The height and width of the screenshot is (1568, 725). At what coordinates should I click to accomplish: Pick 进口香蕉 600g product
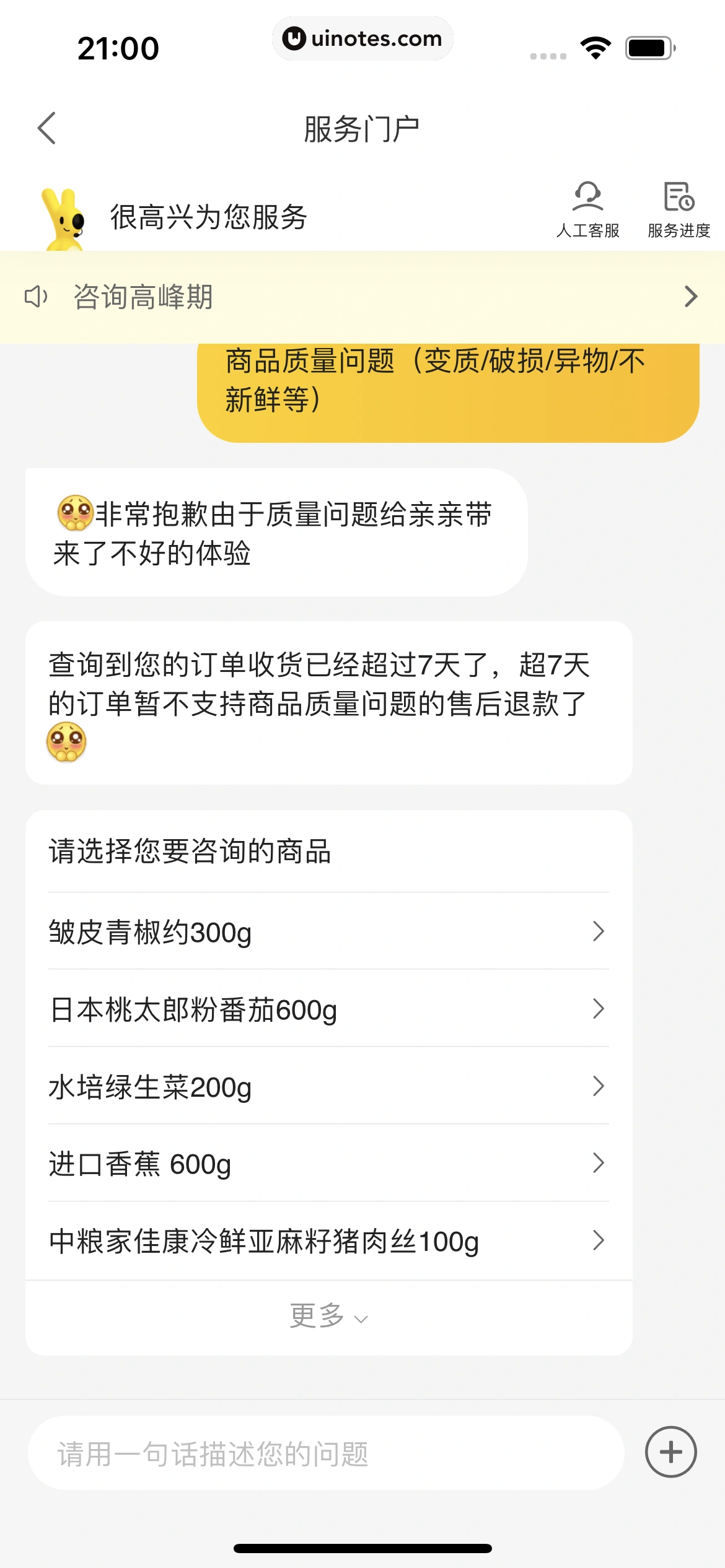[x=328, y=1164]
